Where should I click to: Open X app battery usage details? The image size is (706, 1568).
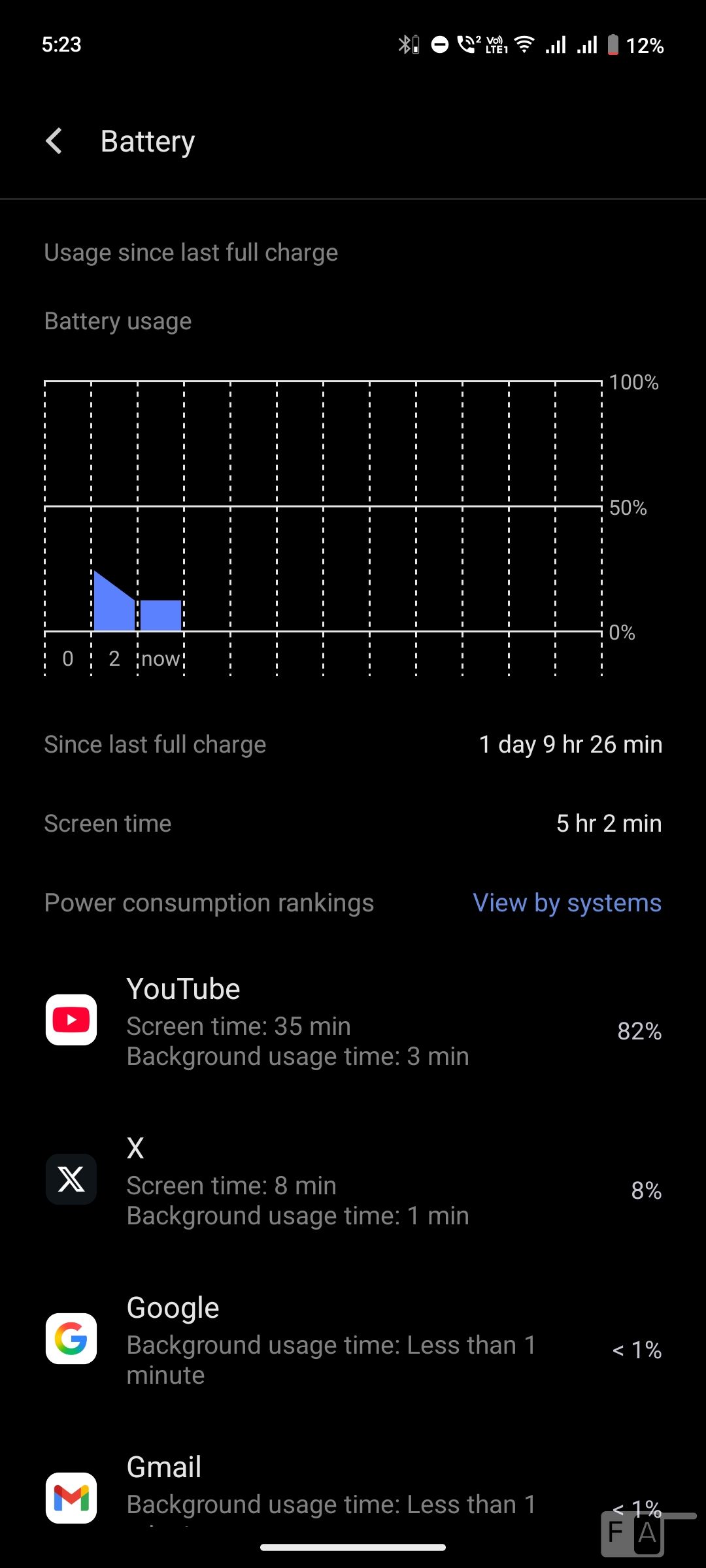pyautogui.click(x=353, y=1181)
